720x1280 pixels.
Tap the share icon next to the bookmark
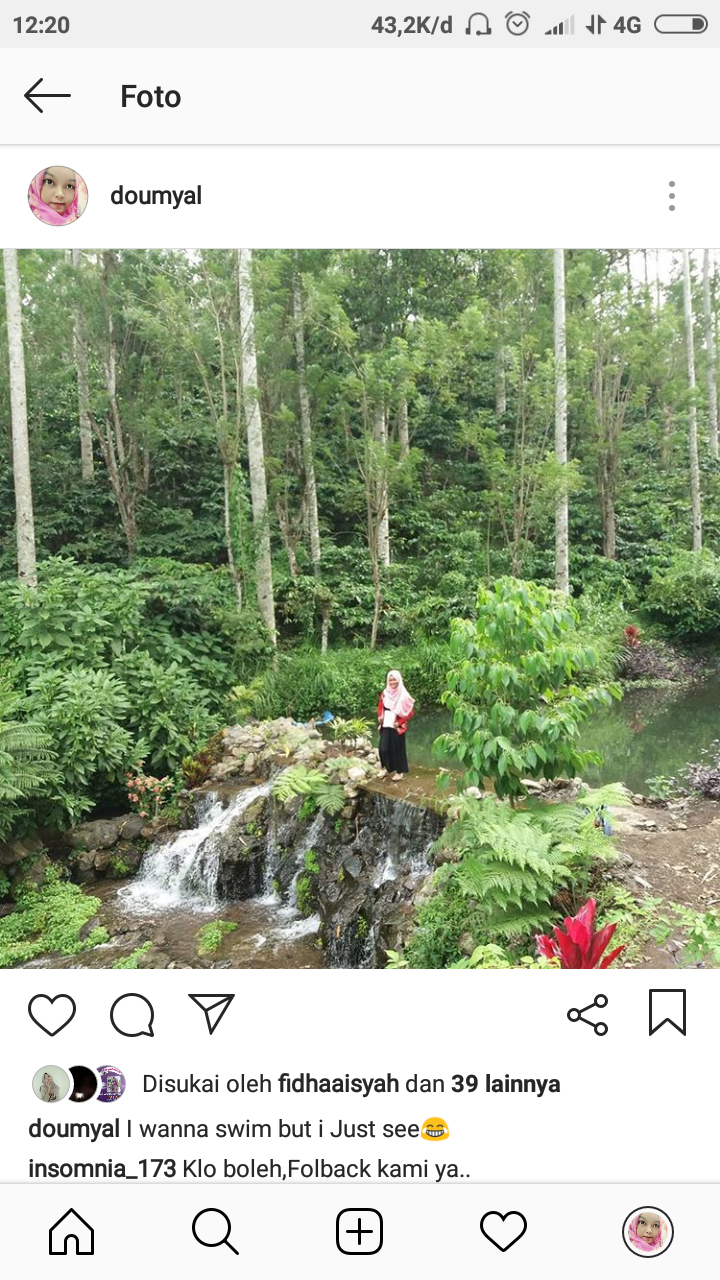click(588, 1014)
